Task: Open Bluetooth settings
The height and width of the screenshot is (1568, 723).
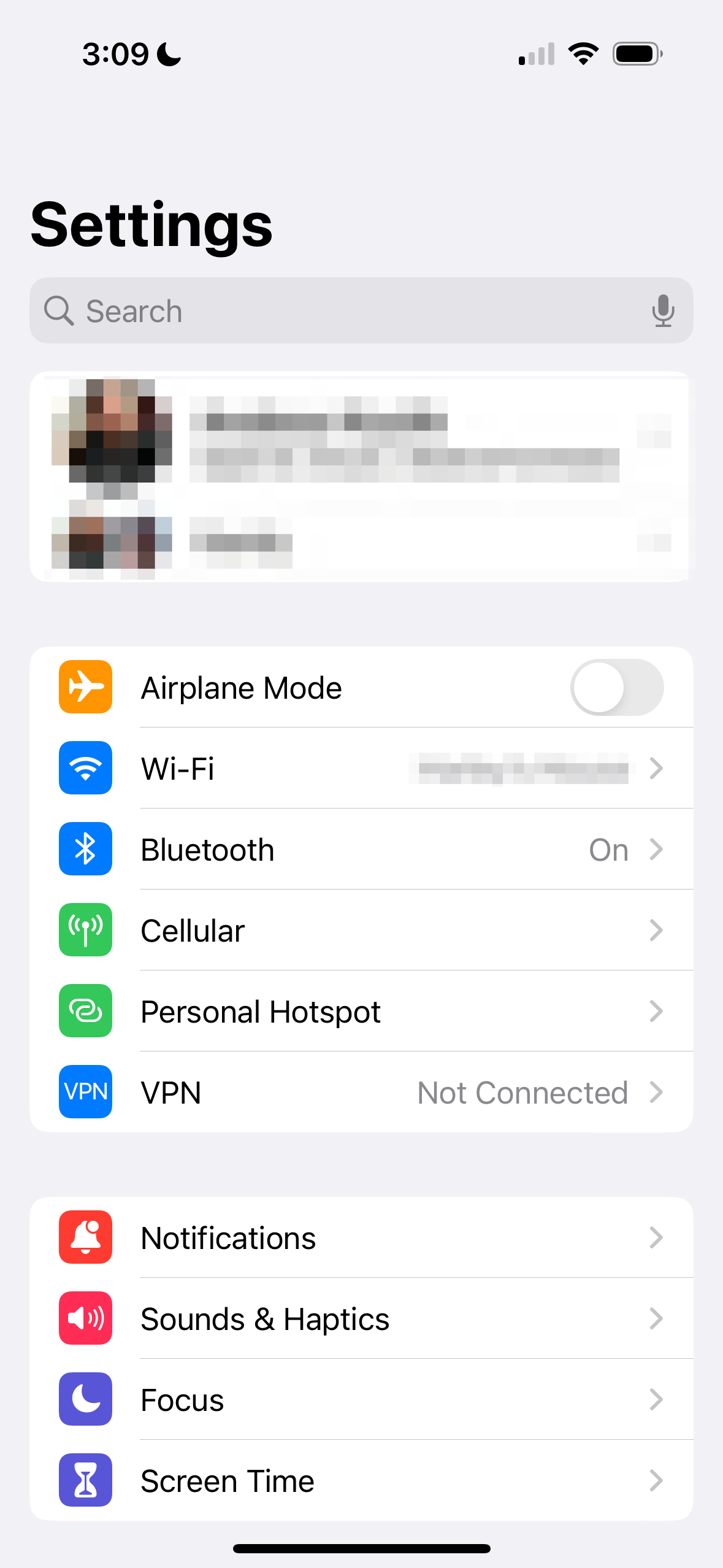Action: pos(361,849)
